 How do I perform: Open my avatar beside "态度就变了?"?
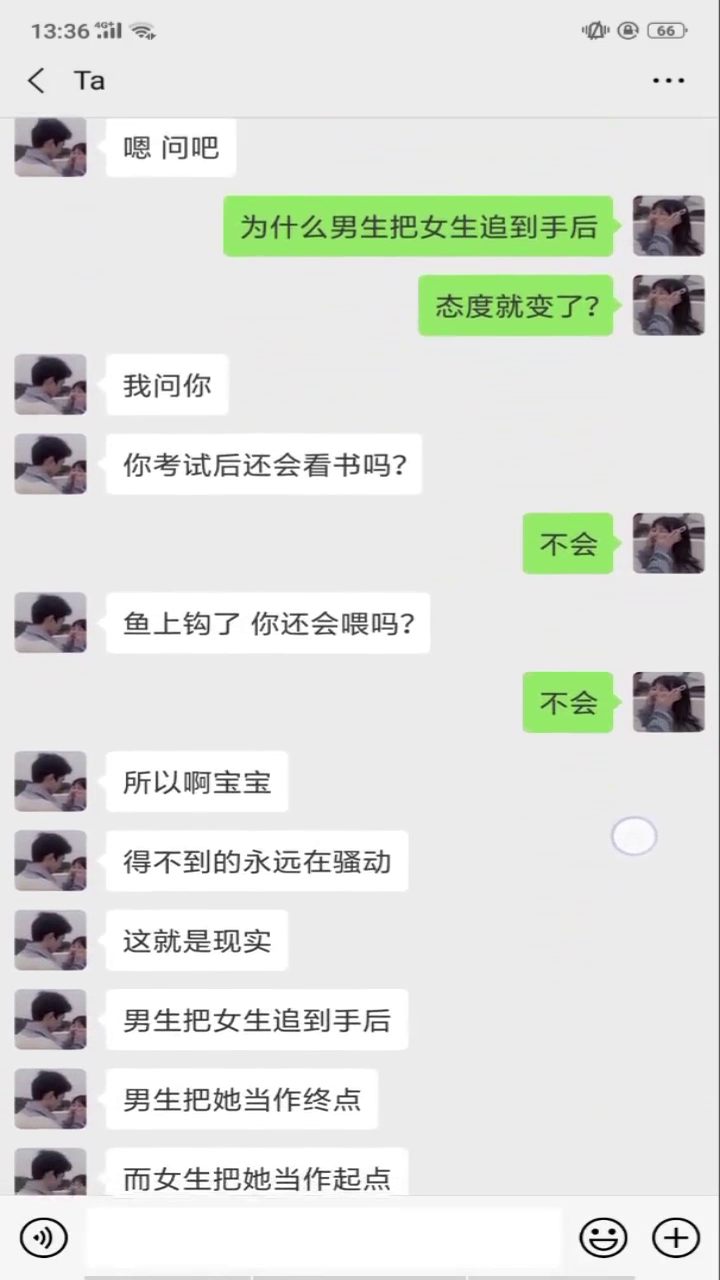[x=668, y=305]
